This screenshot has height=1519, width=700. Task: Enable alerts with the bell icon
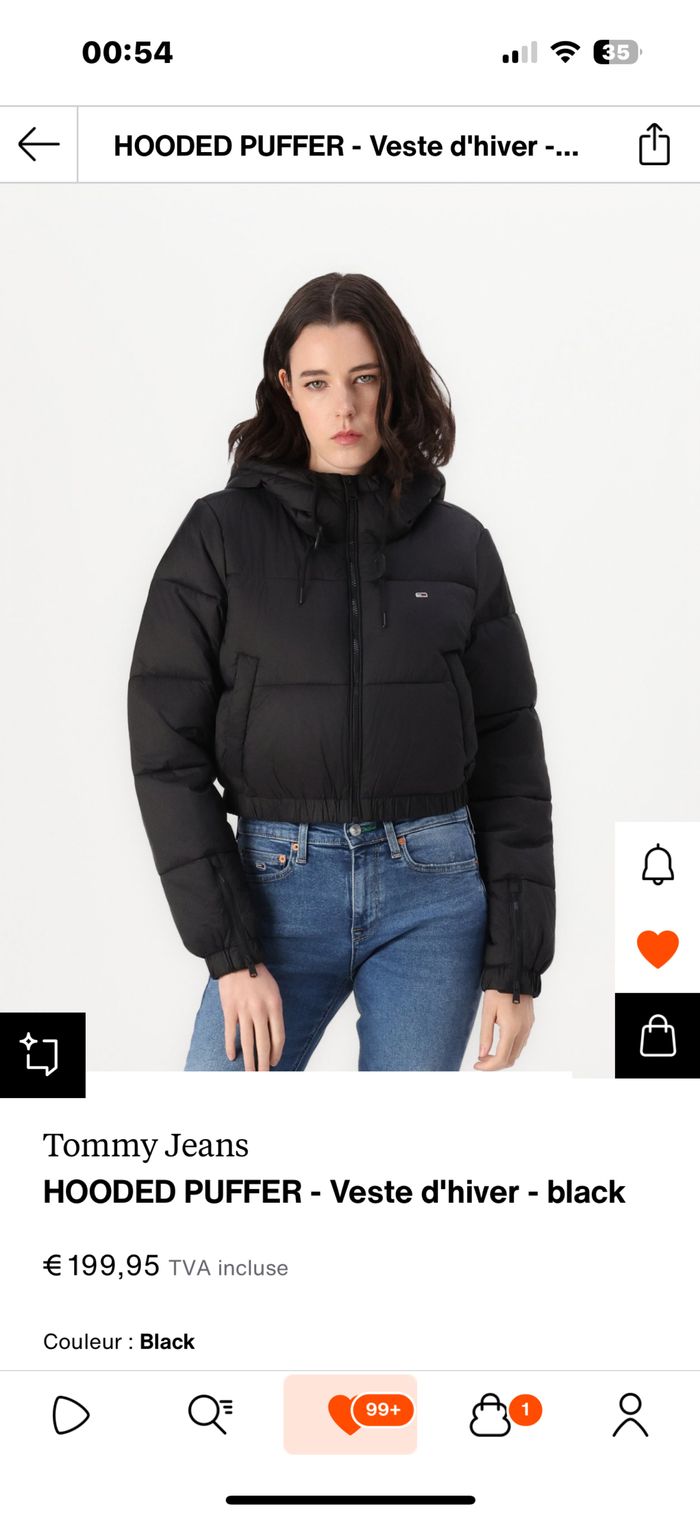[657, 865]
